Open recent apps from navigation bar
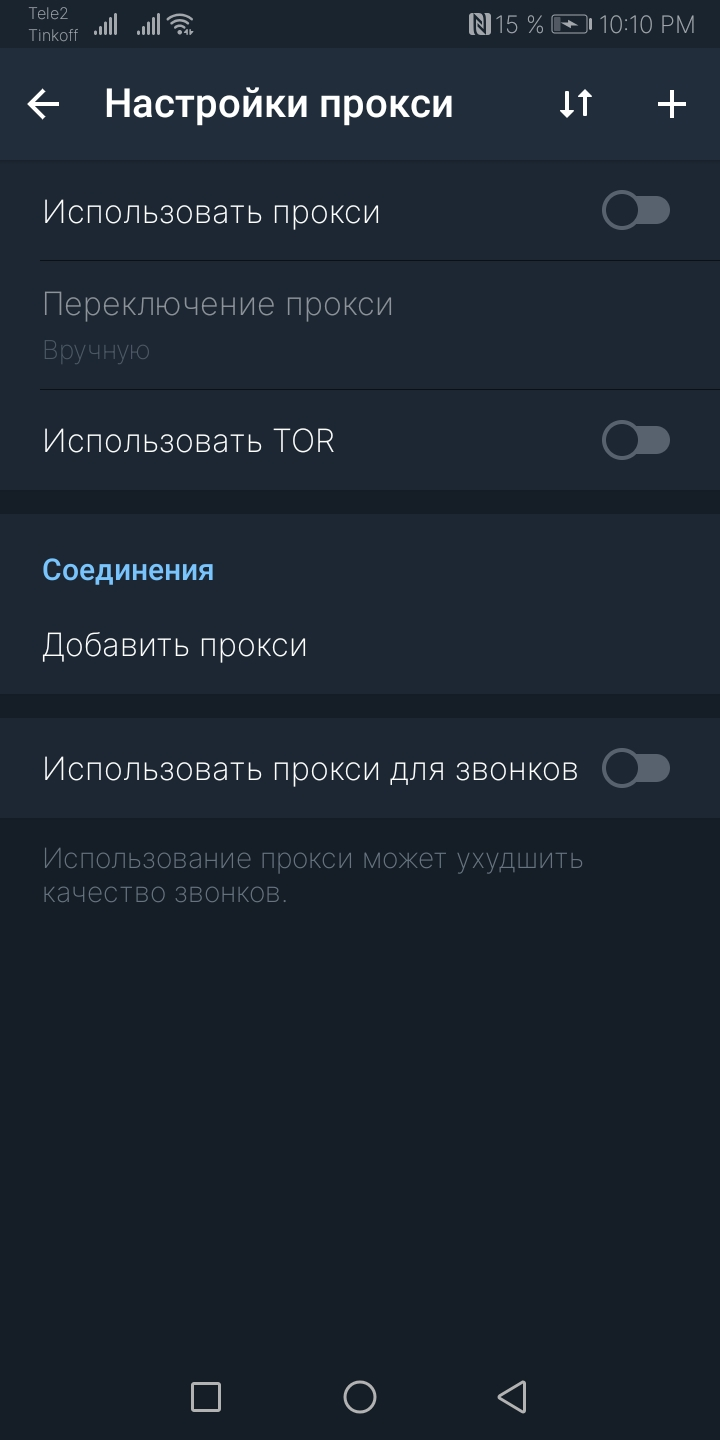The image size is (720, 1440). (206, 1397)
